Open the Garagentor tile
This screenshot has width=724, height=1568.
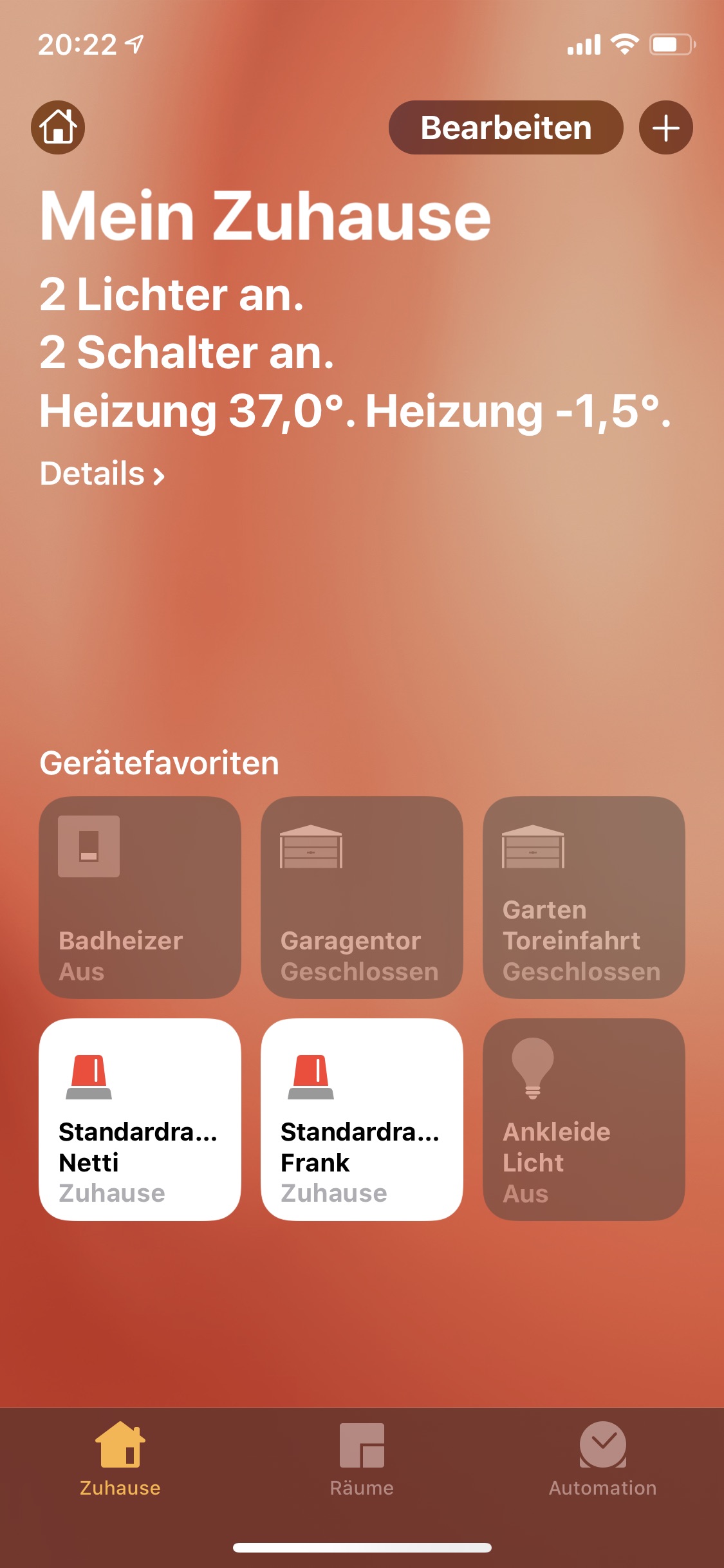pos(362,897)
